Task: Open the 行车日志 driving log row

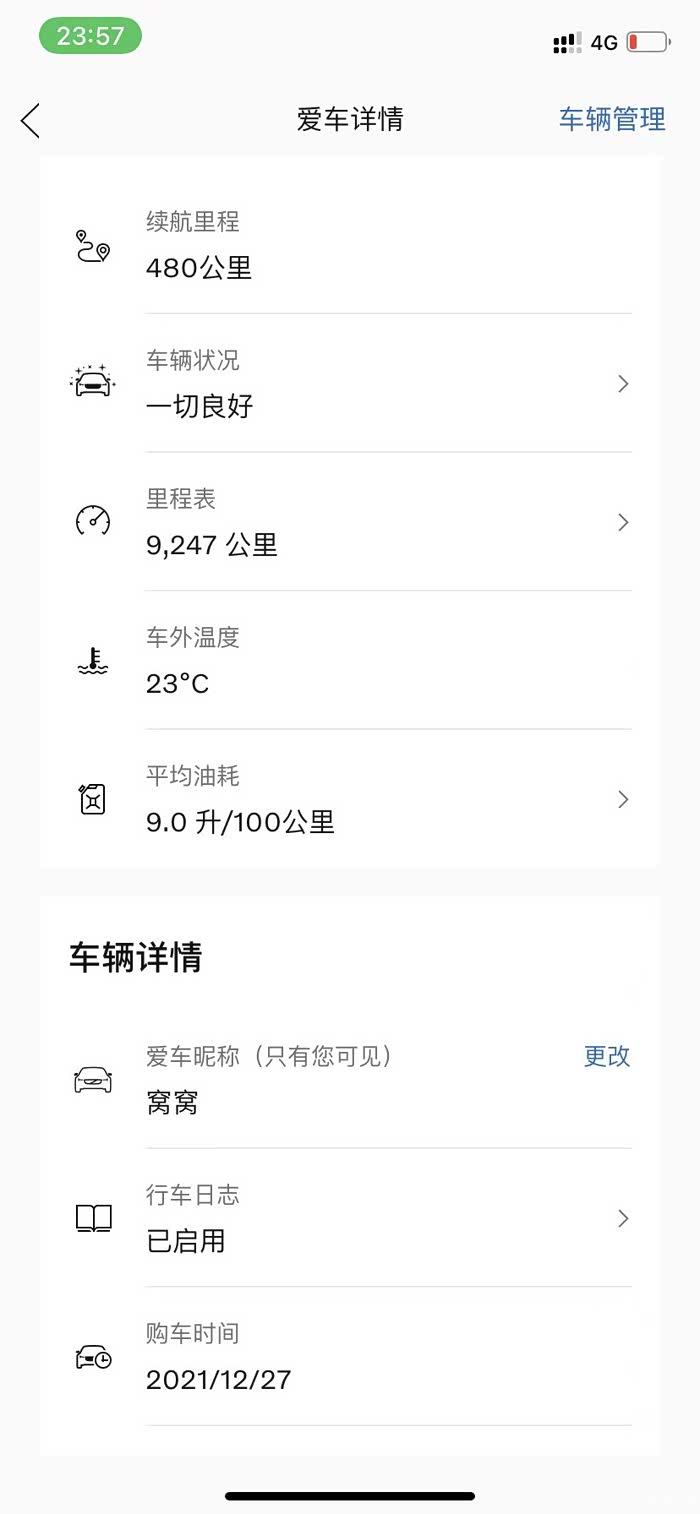Action: pyautogui.click(x=350, y=1218)
